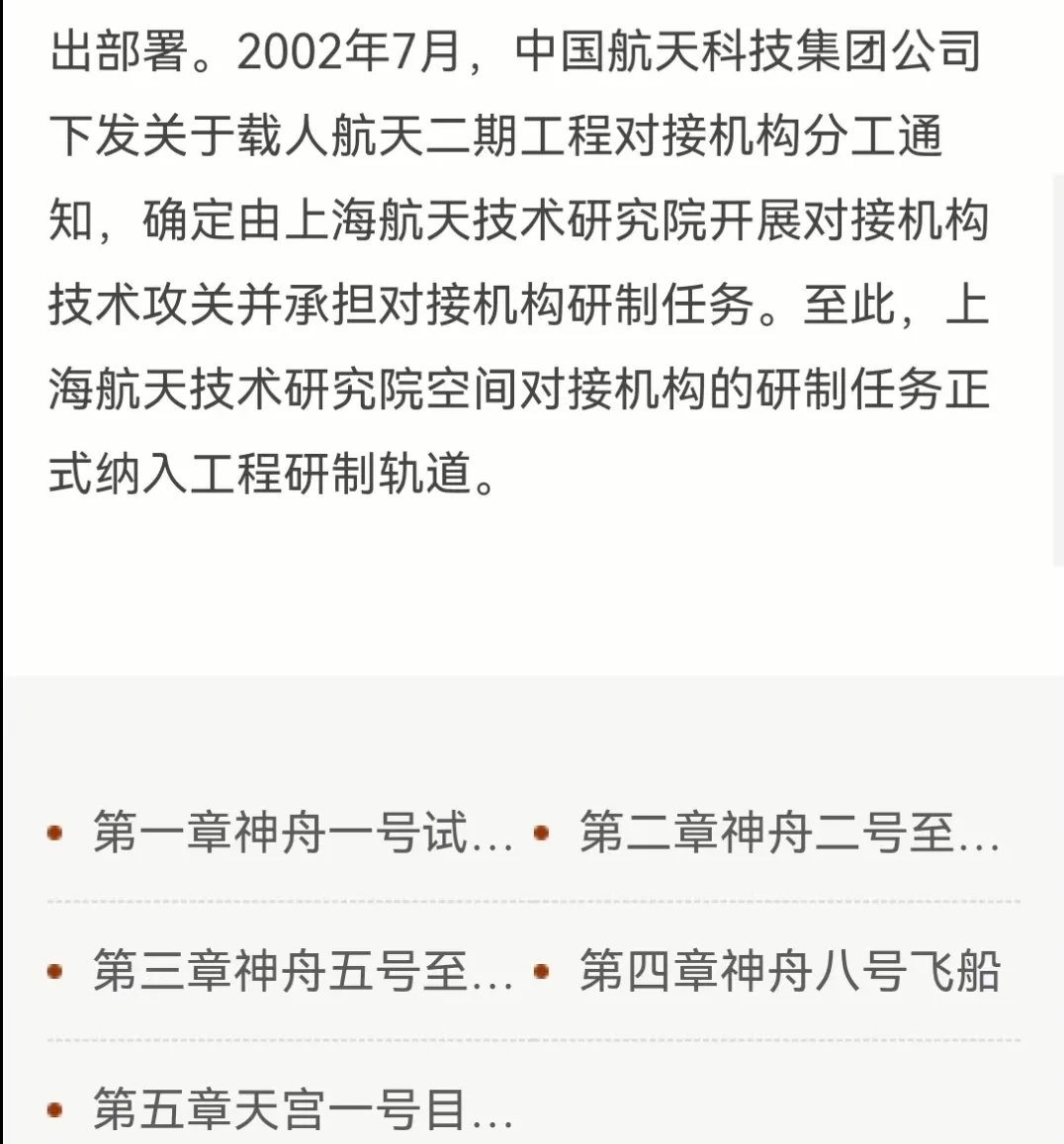Open chapter link 第一章神舟一号试…
This screenshot has height=1144, width=1064.
[x=303, y=833]
